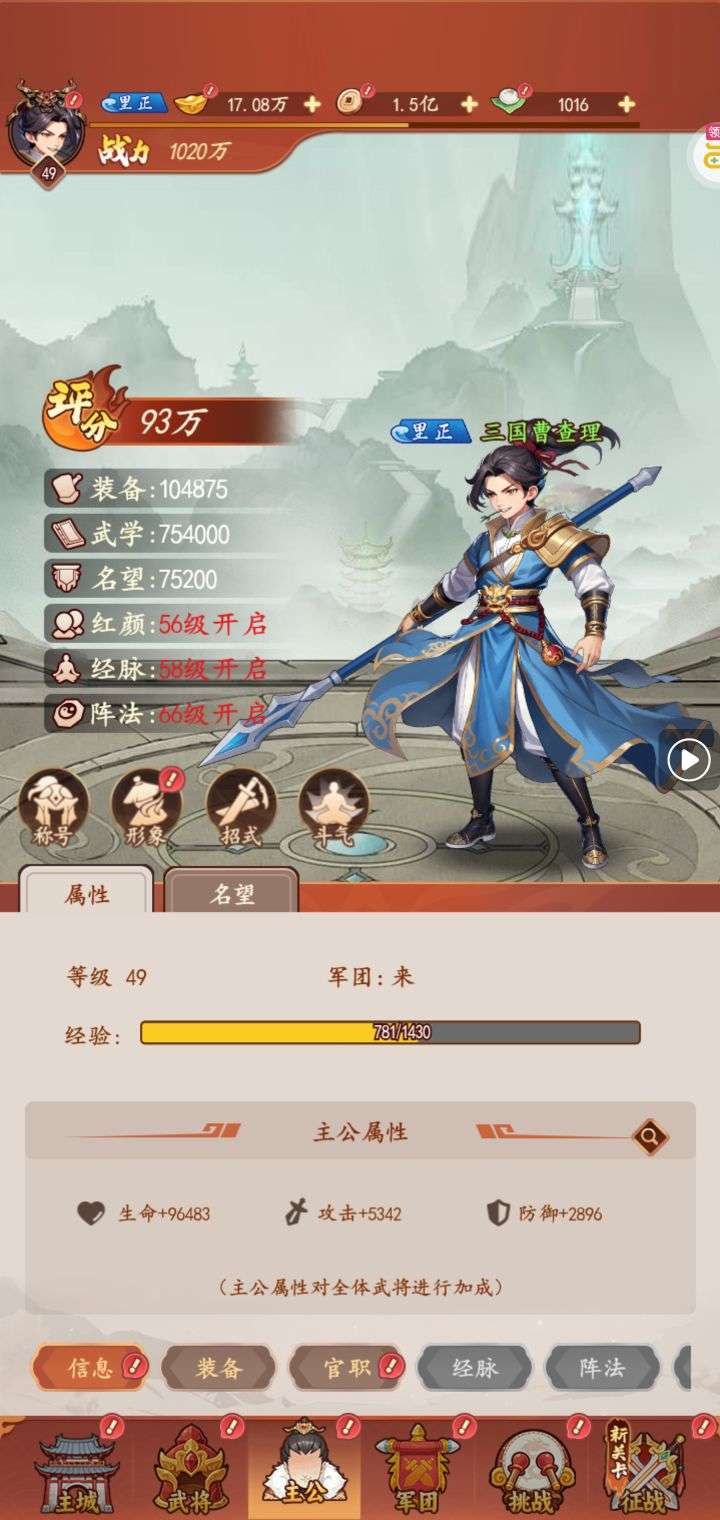Switch to the 名望 tab

(x=232, y=893)
